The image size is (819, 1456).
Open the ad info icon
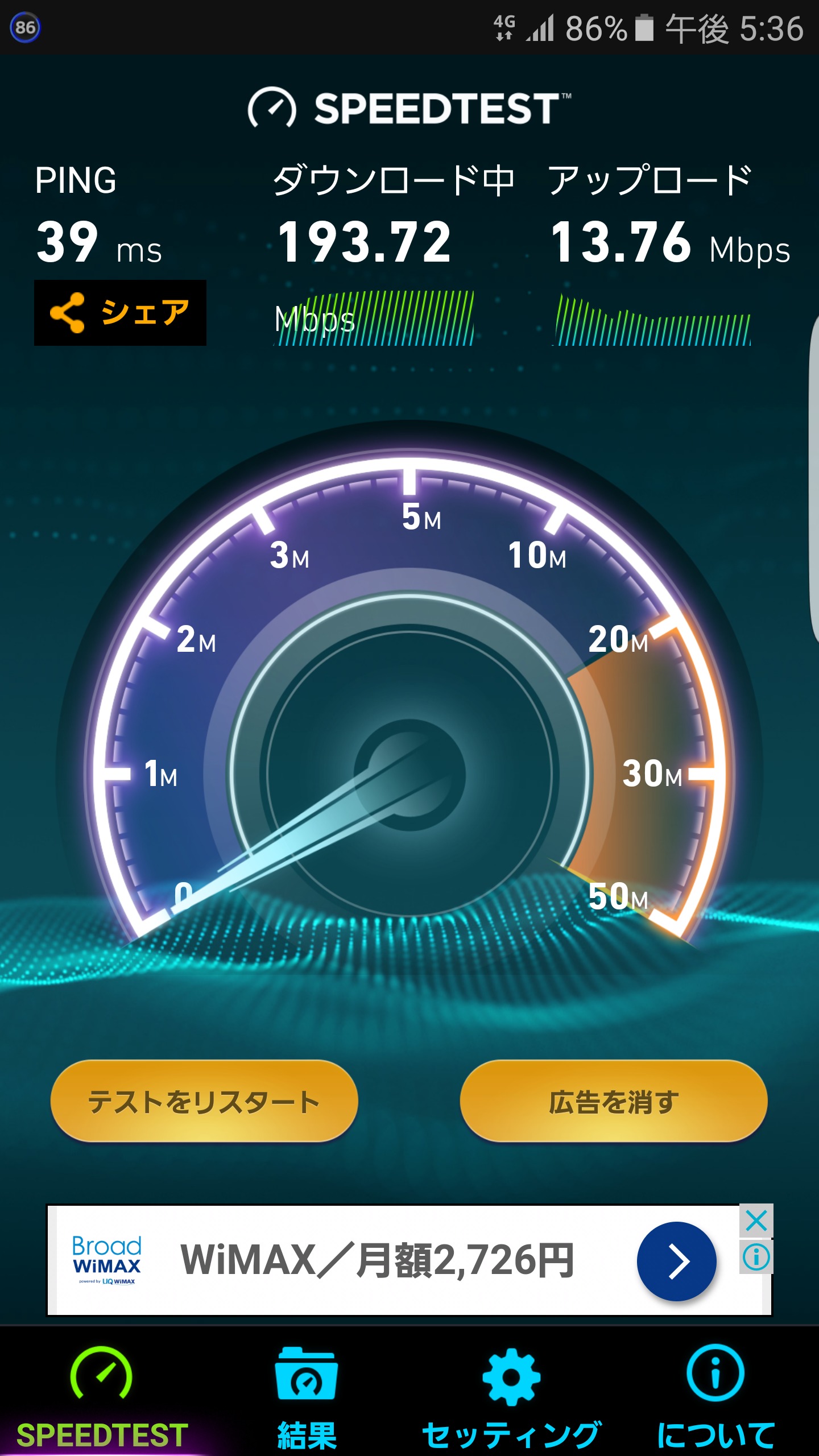pyautogui.click(x=756, y=1256)
